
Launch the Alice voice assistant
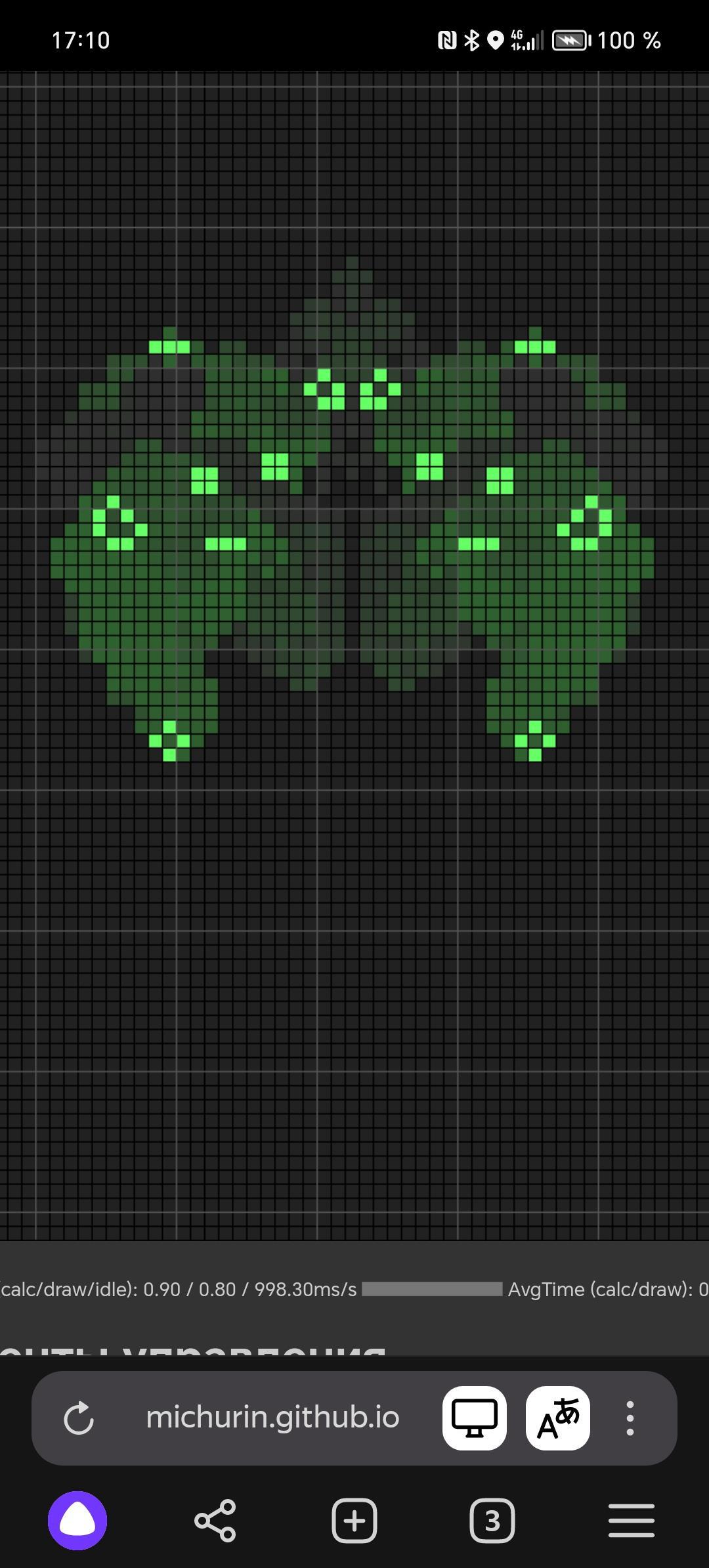point(77,1520)
